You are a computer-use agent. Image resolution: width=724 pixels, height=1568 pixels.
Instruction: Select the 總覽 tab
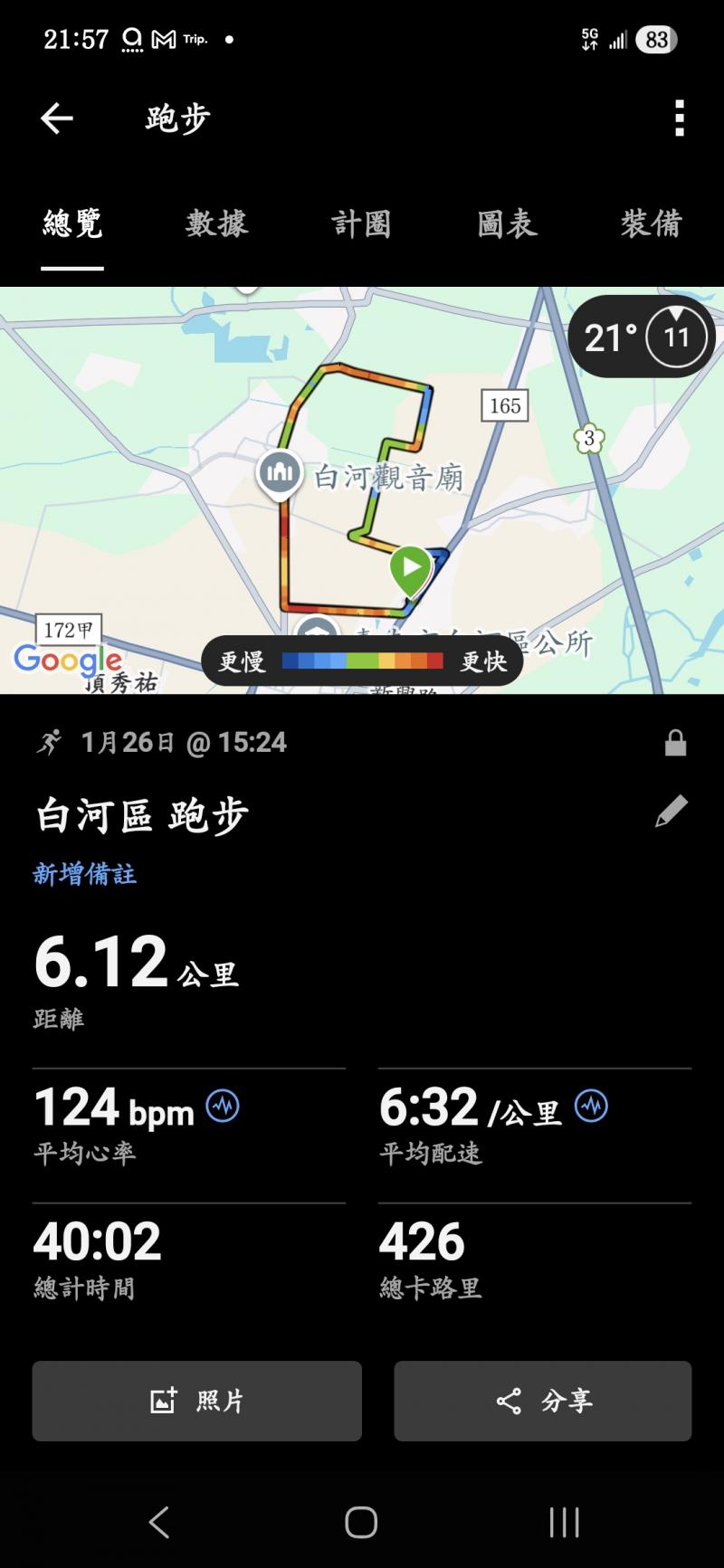pos(72,223)
